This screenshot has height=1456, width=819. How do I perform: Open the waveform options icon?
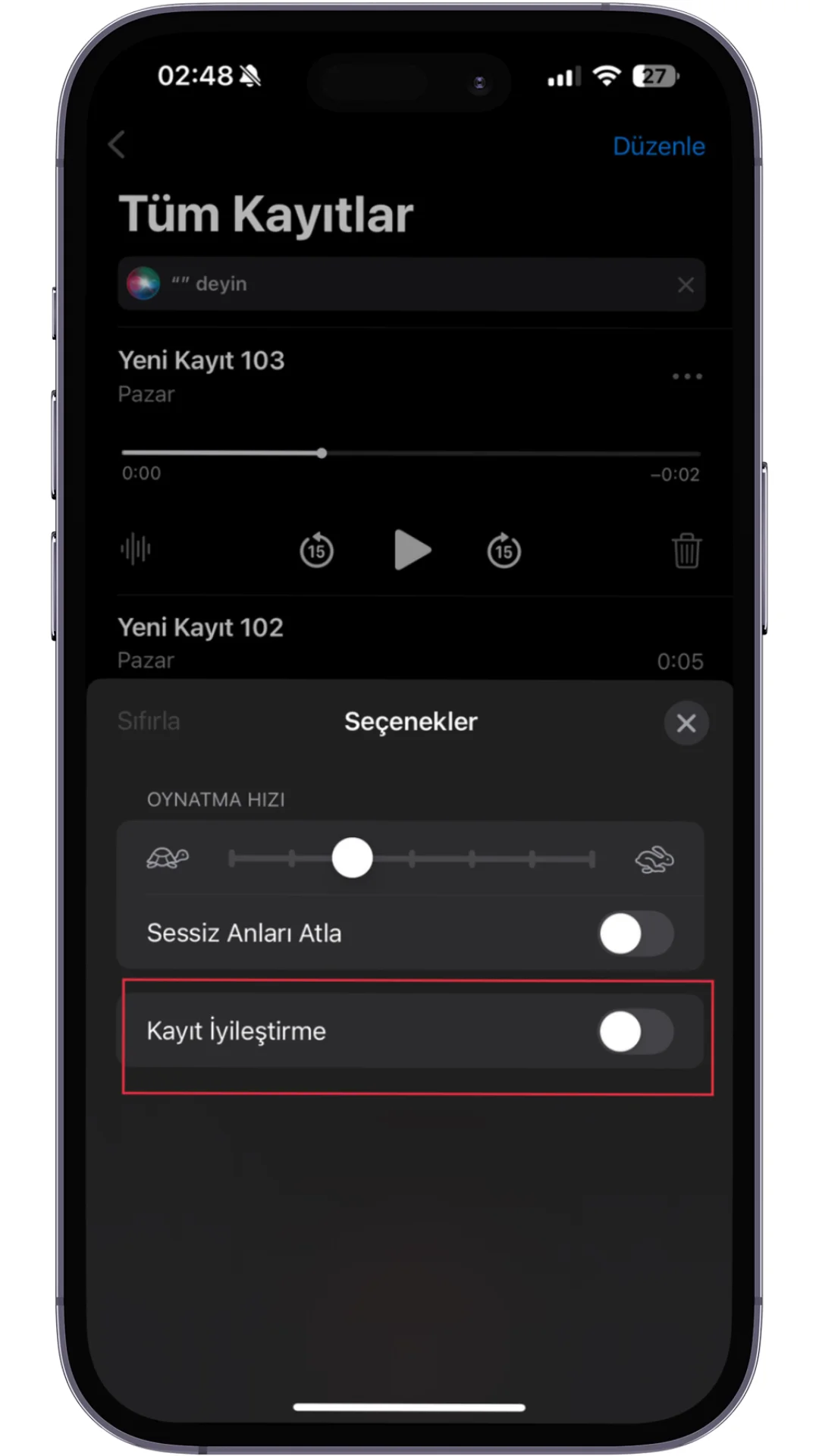point(136,549)
